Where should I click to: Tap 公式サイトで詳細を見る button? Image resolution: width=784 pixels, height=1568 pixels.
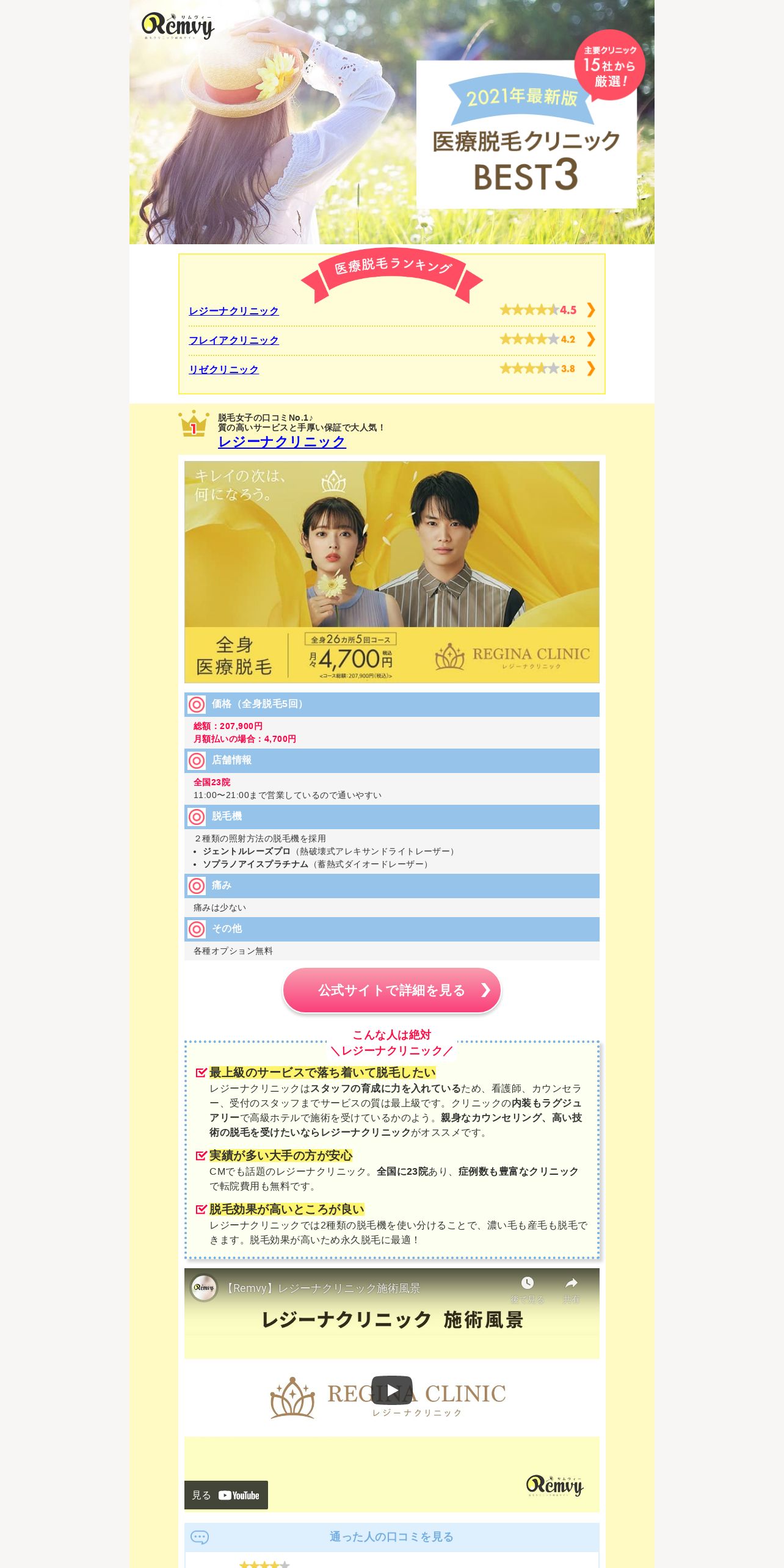pyautogui.click(x=392, y=990)
